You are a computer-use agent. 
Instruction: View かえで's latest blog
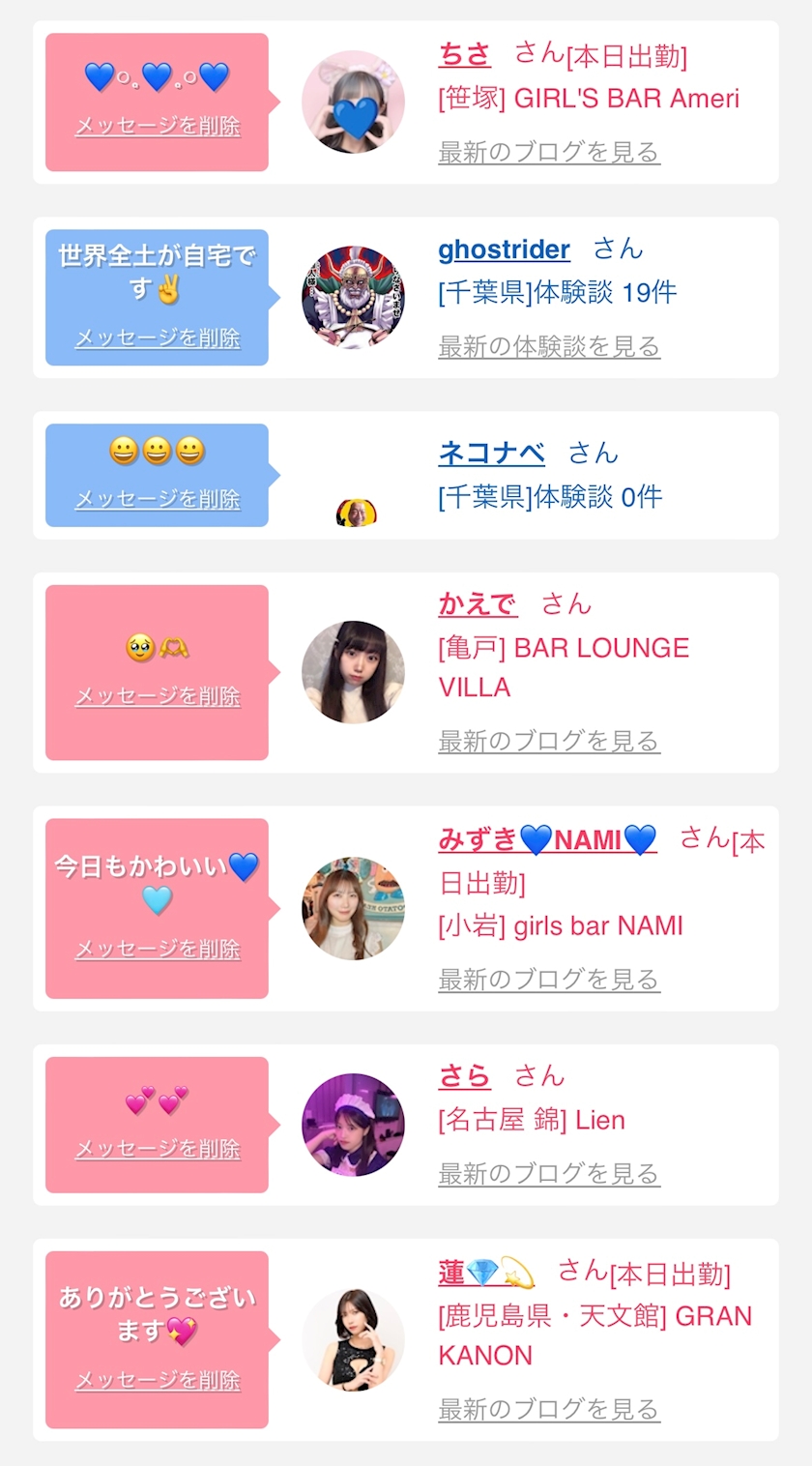tap(549, 741)
